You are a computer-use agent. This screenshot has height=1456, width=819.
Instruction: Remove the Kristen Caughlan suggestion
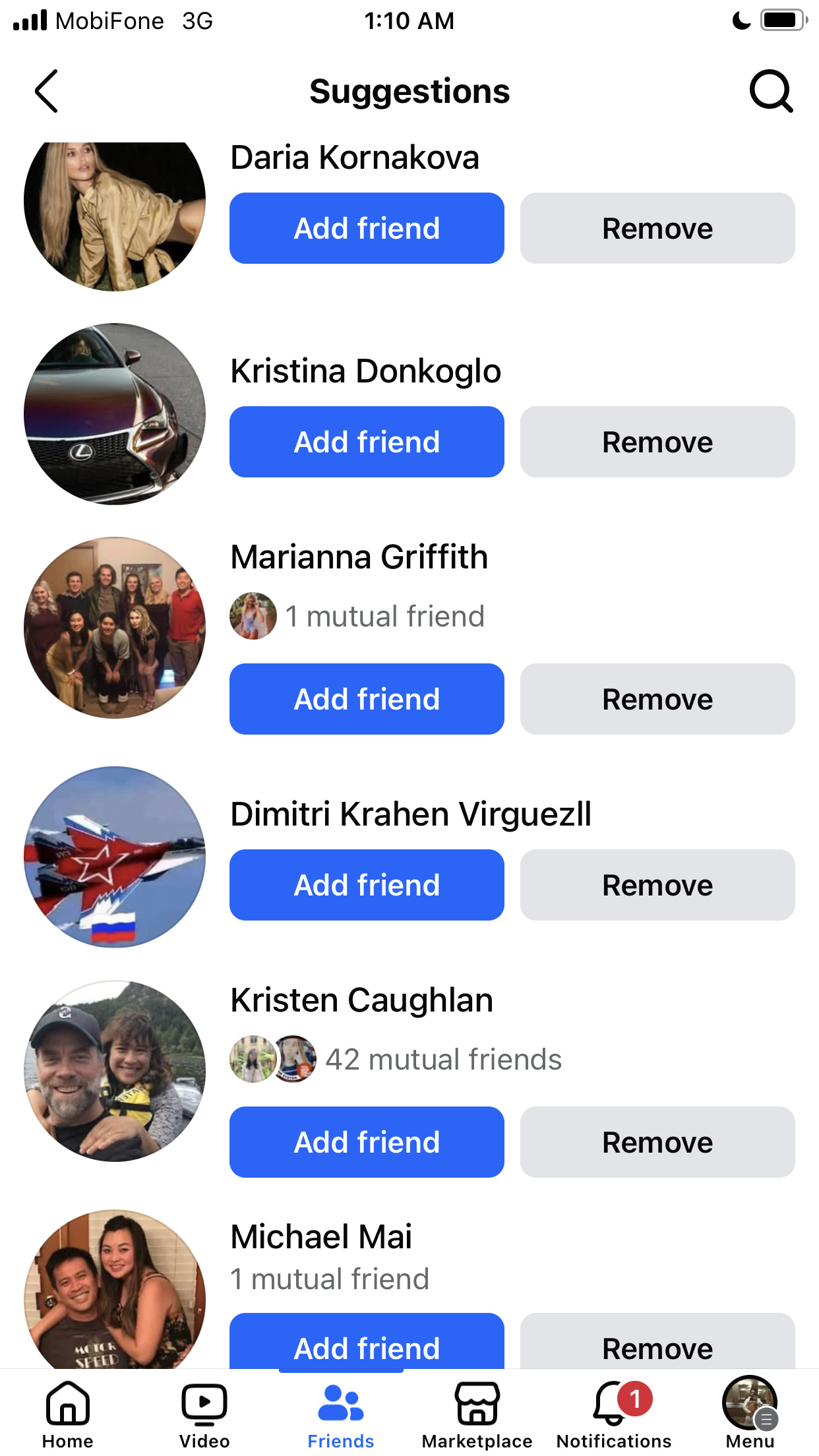click(657, 1142)
